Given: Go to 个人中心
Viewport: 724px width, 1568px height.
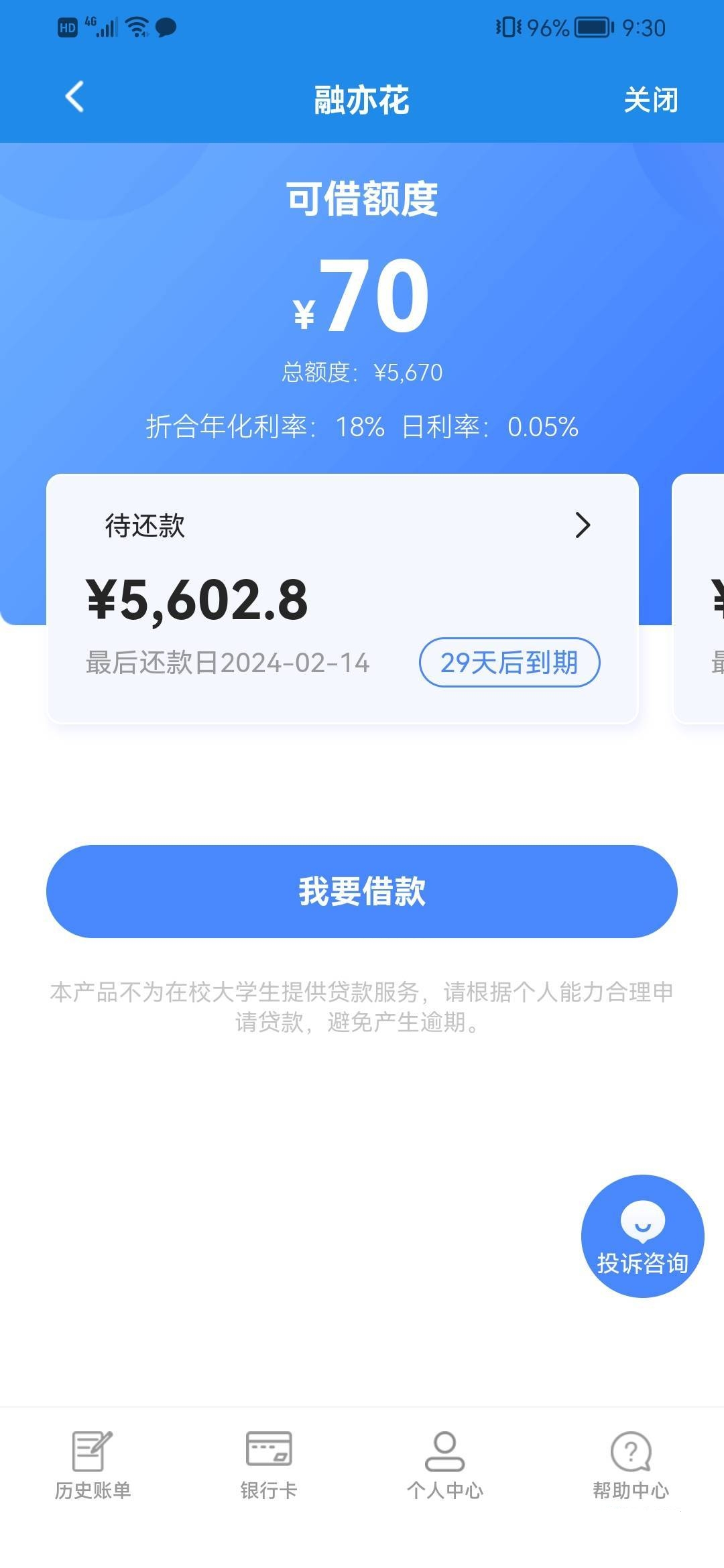Looking at the screenshot, I should (444, 1465).
